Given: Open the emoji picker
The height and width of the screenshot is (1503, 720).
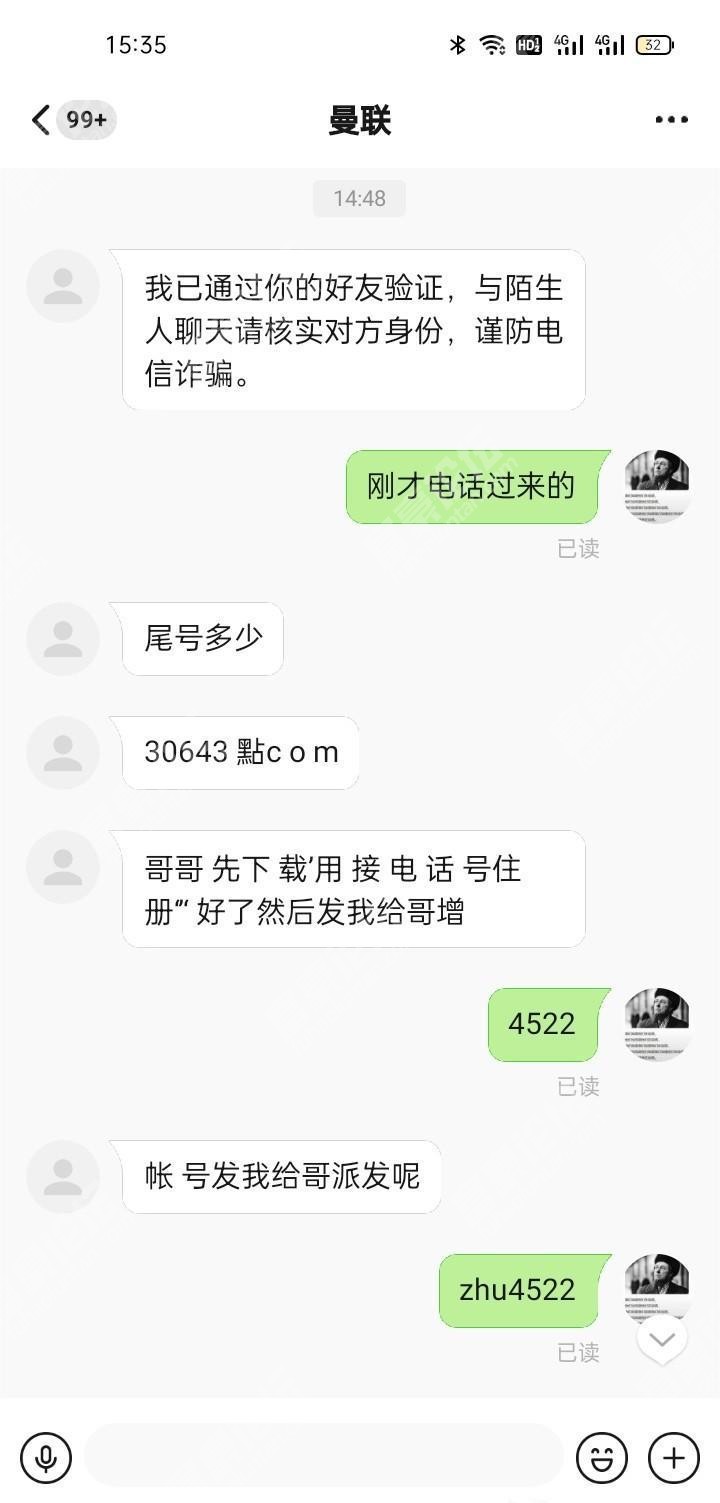Looking at the screenshot, I should 602,1457.
